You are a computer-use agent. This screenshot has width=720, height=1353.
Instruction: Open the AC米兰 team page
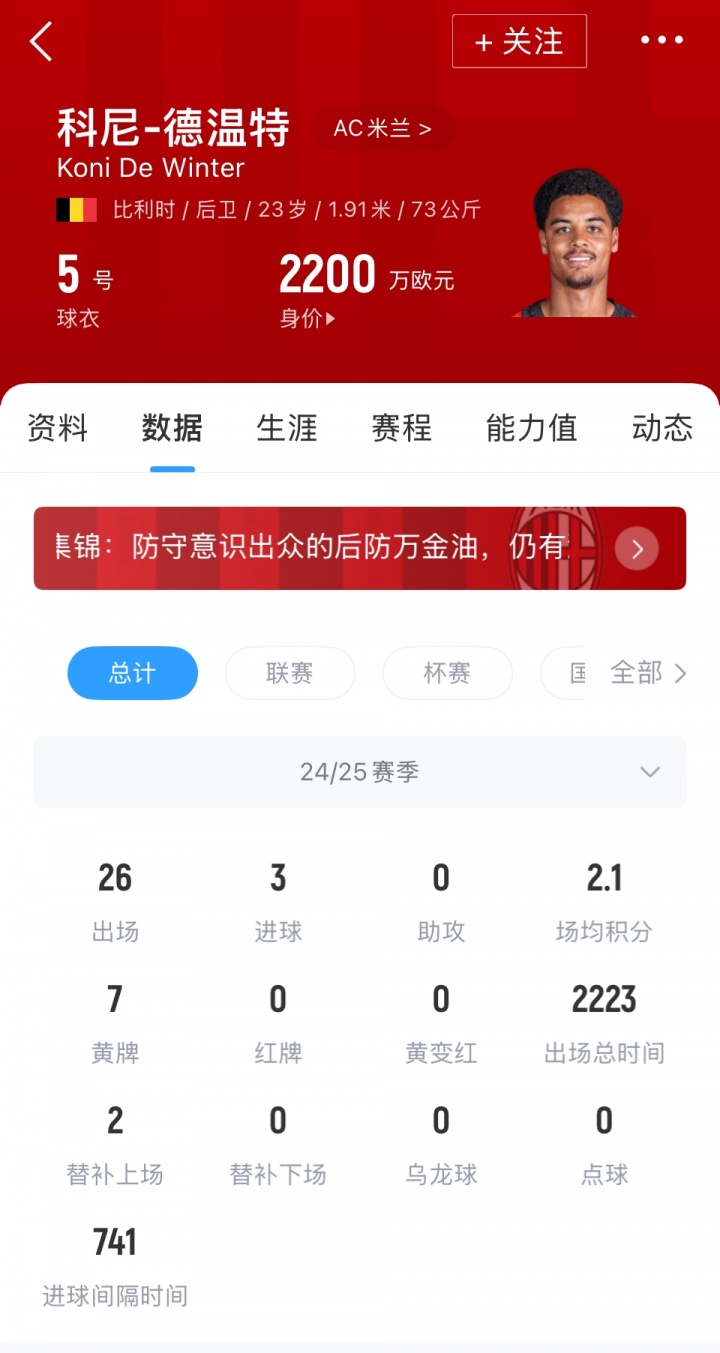[383, 129]
